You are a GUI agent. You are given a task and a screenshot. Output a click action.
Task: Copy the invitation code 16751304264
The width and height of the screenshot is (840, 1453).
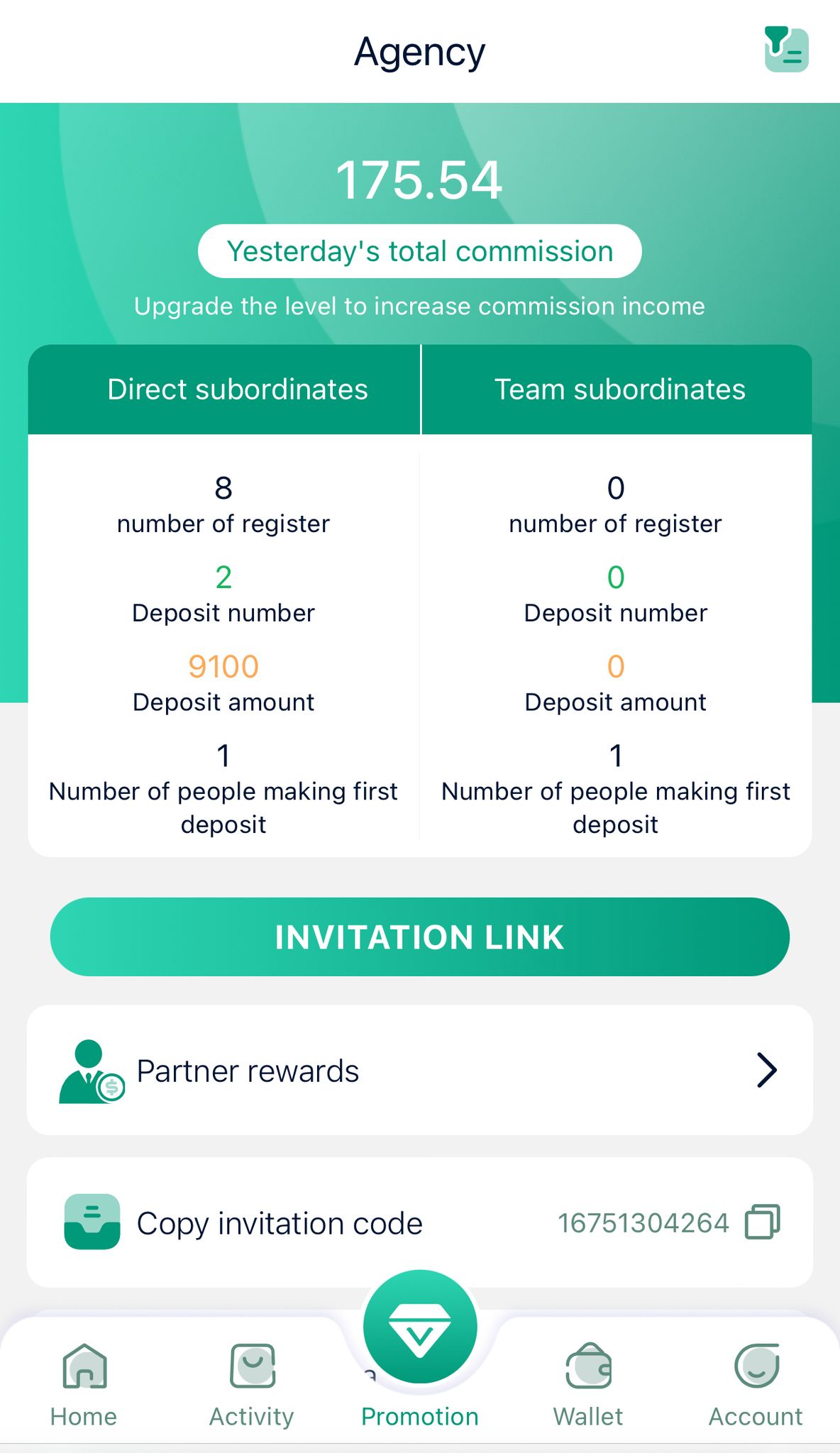762,1222
